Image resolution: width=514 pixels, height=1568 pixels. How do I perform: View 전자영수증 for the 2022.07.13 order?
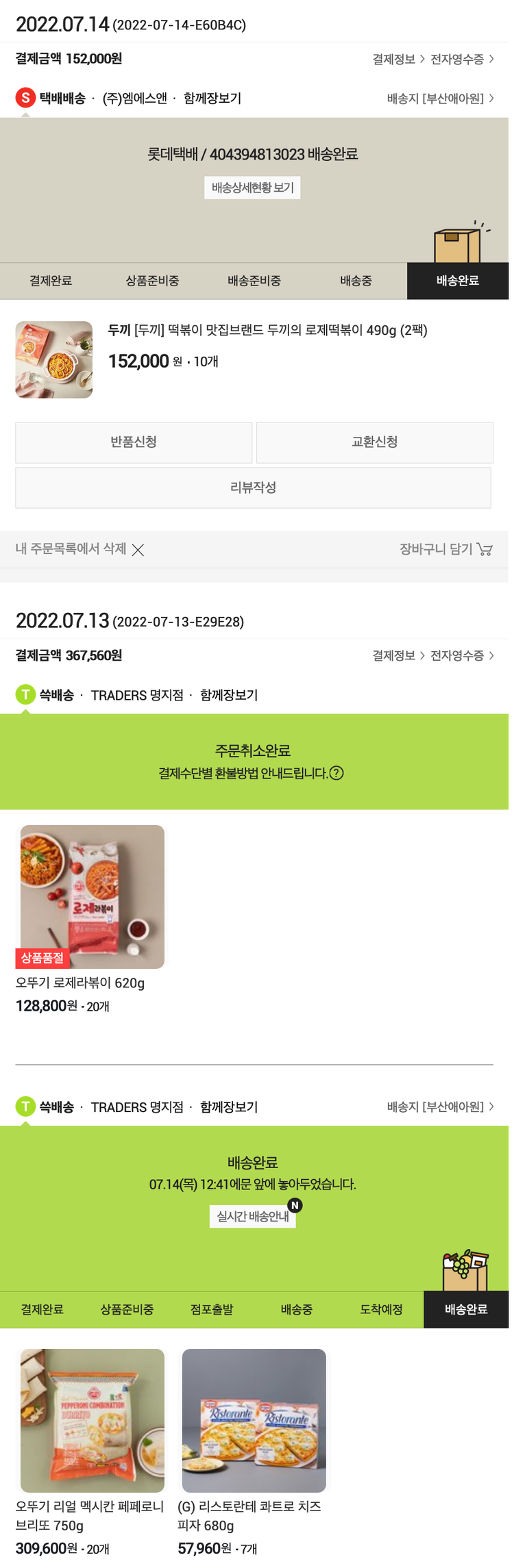coord(461,656)
